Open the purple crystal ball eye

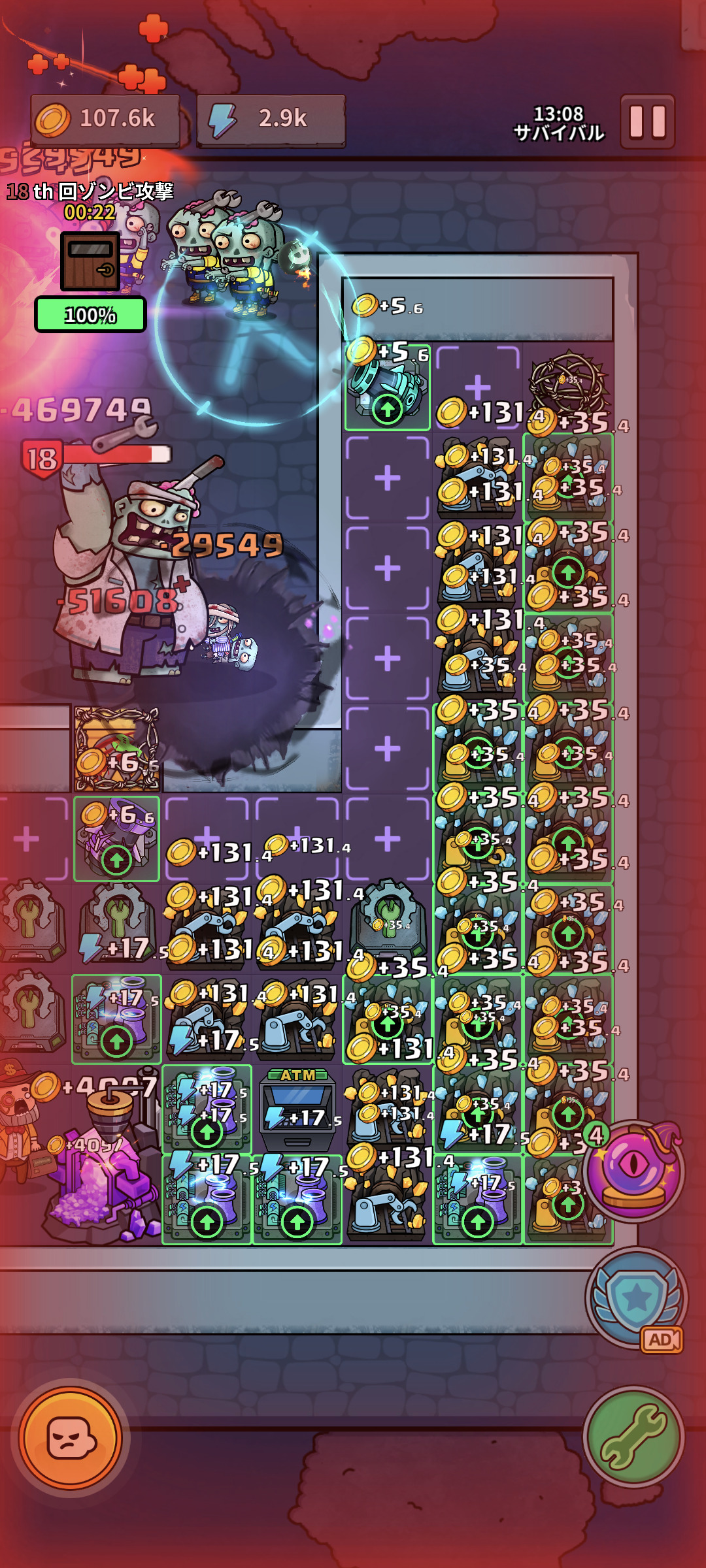click(x=633, y=1171)
